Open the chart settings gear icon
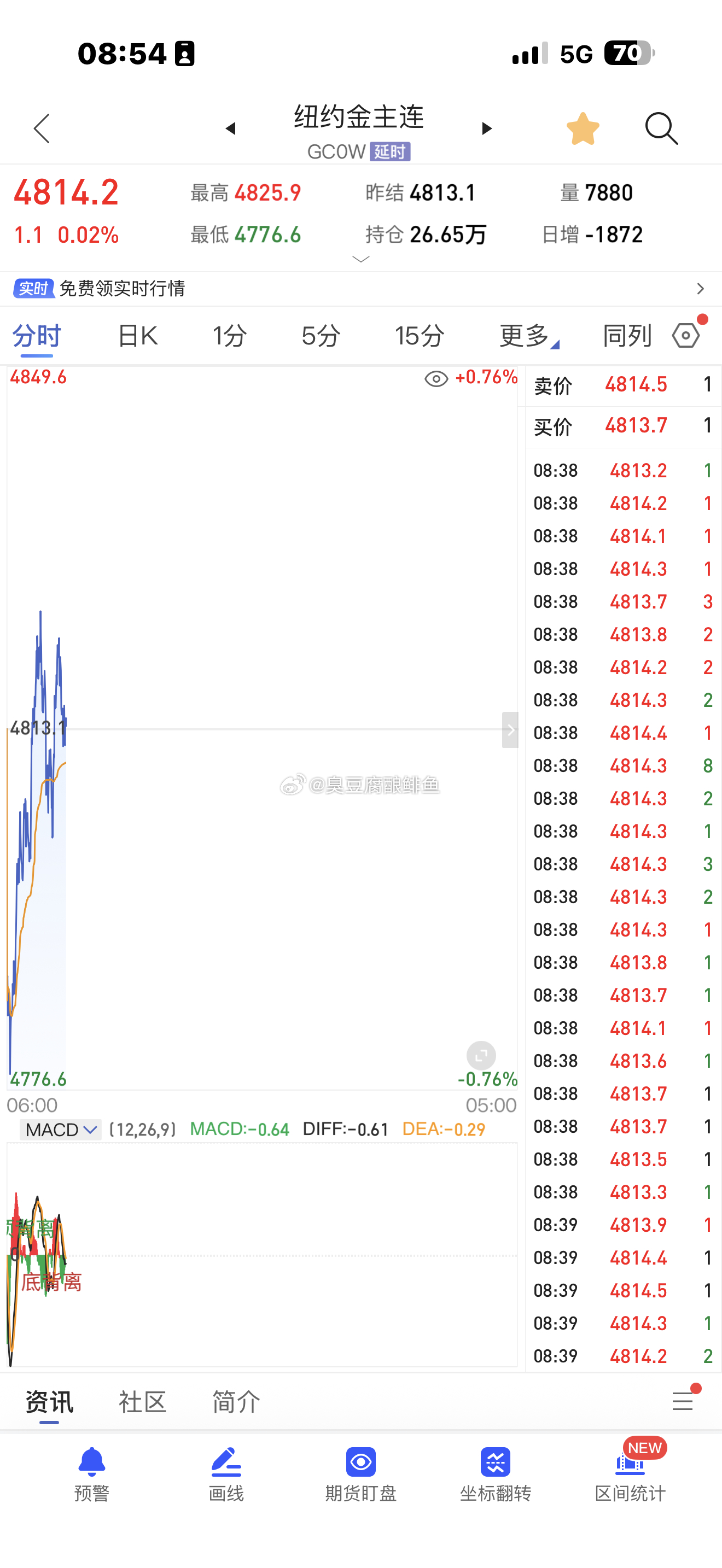This screenshot has width=722, height=1568. [x=685, y=335]
